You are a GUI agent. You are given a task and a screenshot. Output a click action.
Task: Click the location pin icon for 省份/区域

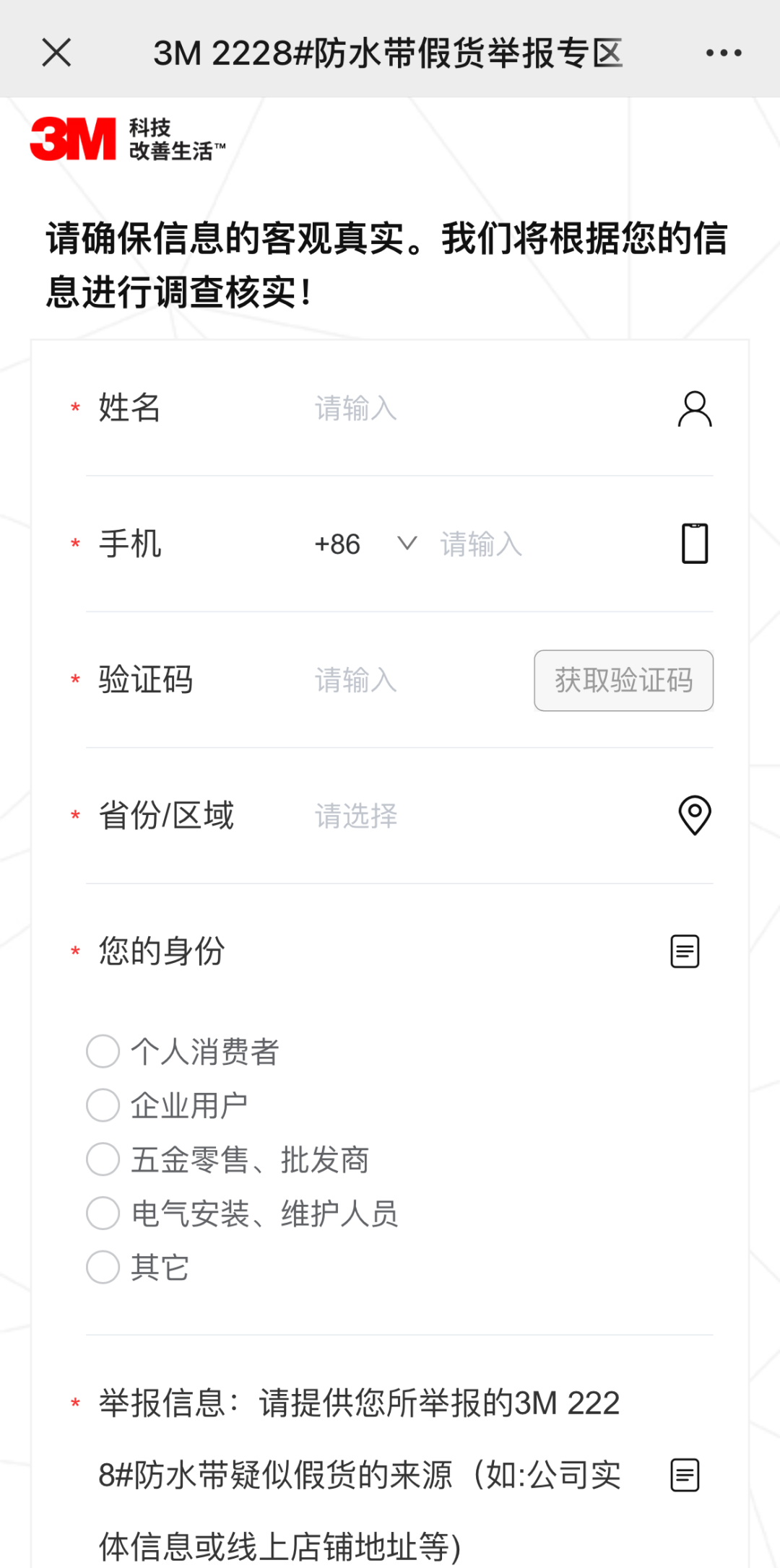(693, 816)
